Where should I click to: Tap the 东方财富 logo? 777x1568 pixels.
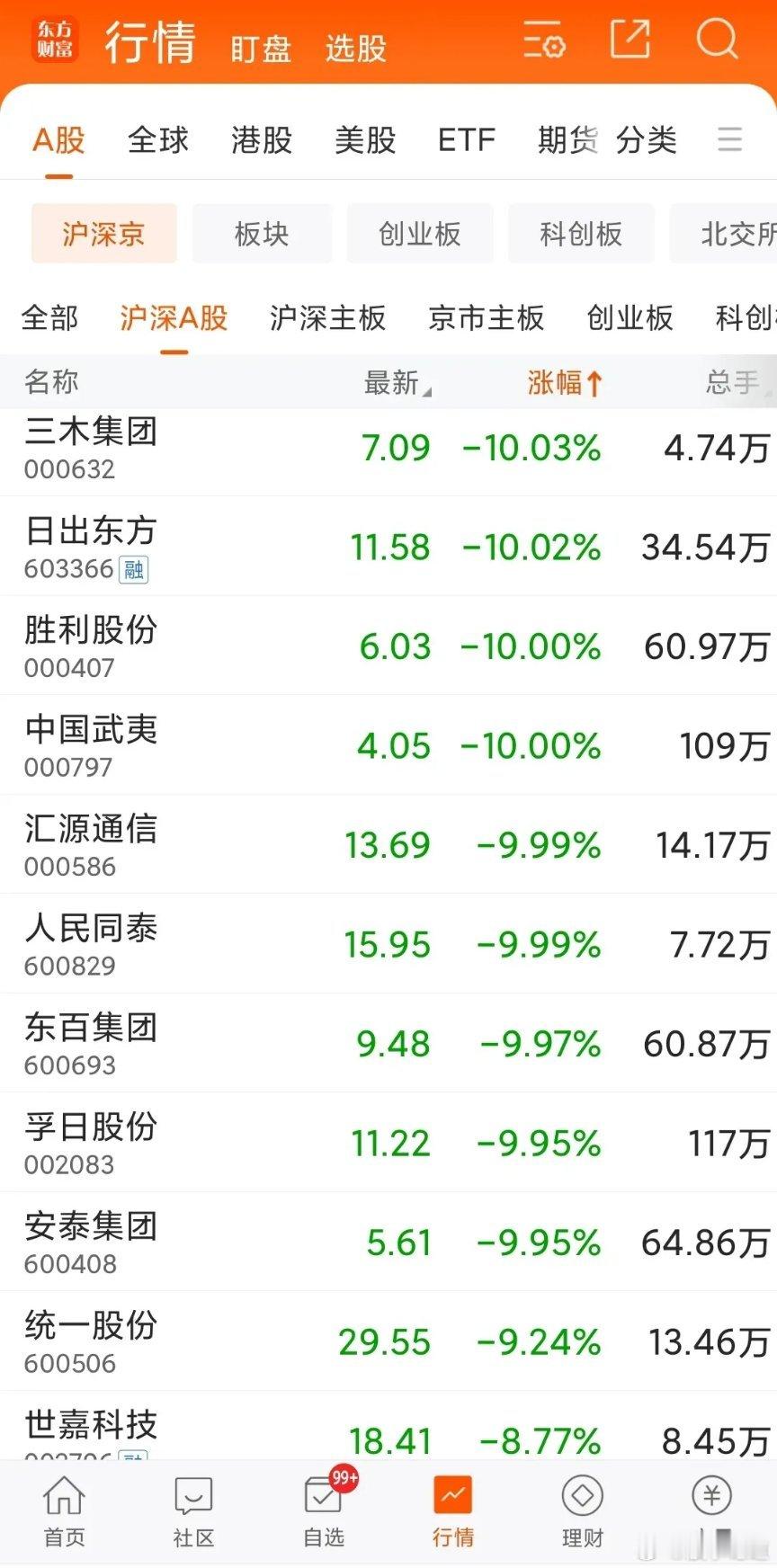click(54, 40)
